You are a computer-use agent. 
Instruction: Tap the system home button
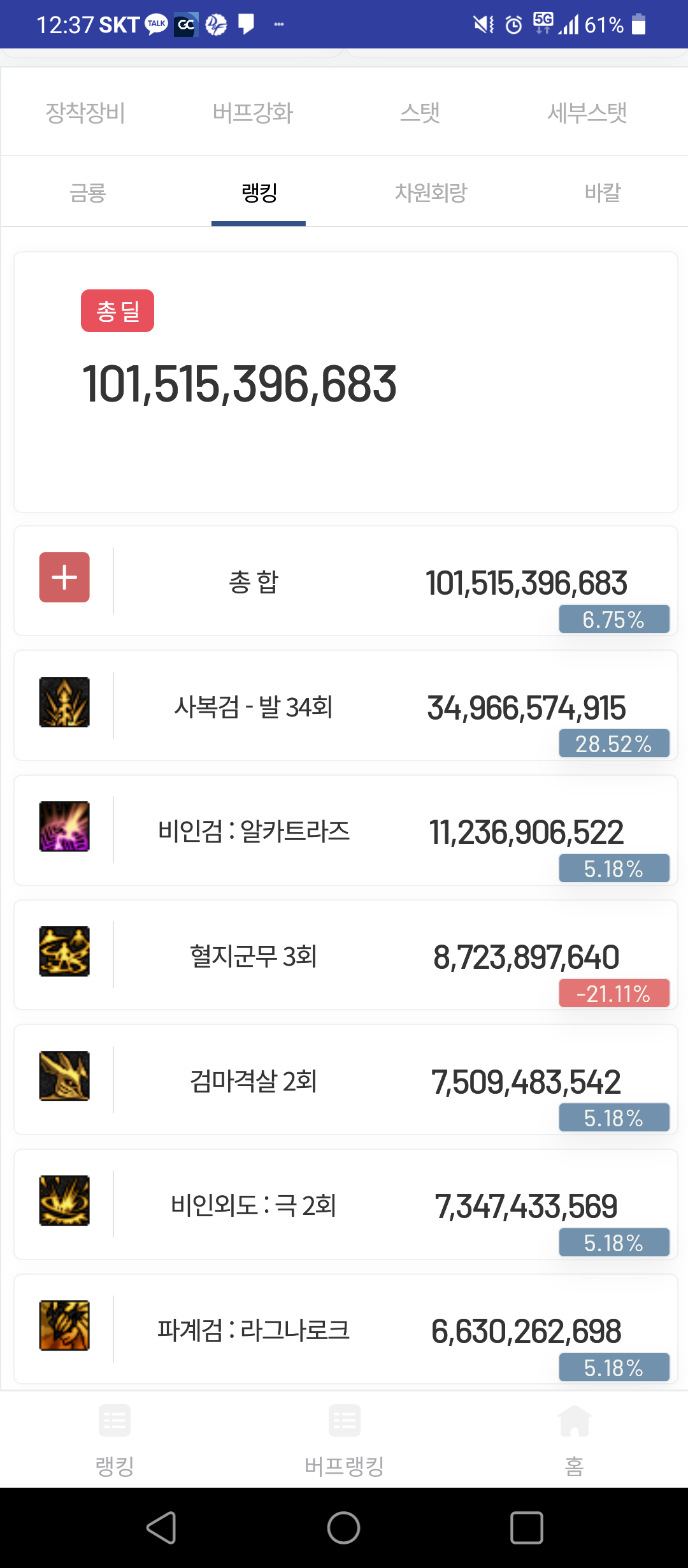(x=343, y=1527)
